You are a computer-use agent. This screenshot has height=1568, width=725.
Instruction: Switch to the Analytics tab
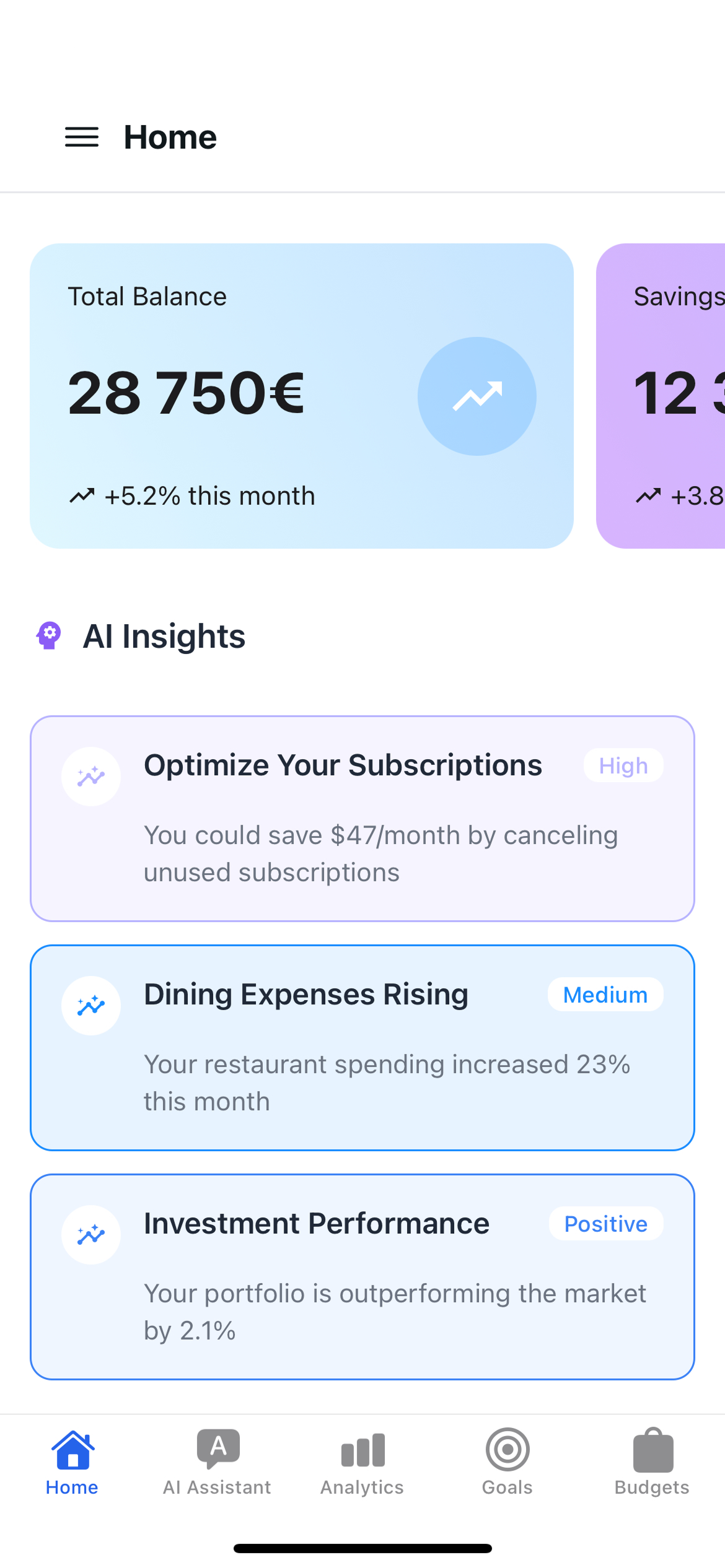coord(362,1450)
